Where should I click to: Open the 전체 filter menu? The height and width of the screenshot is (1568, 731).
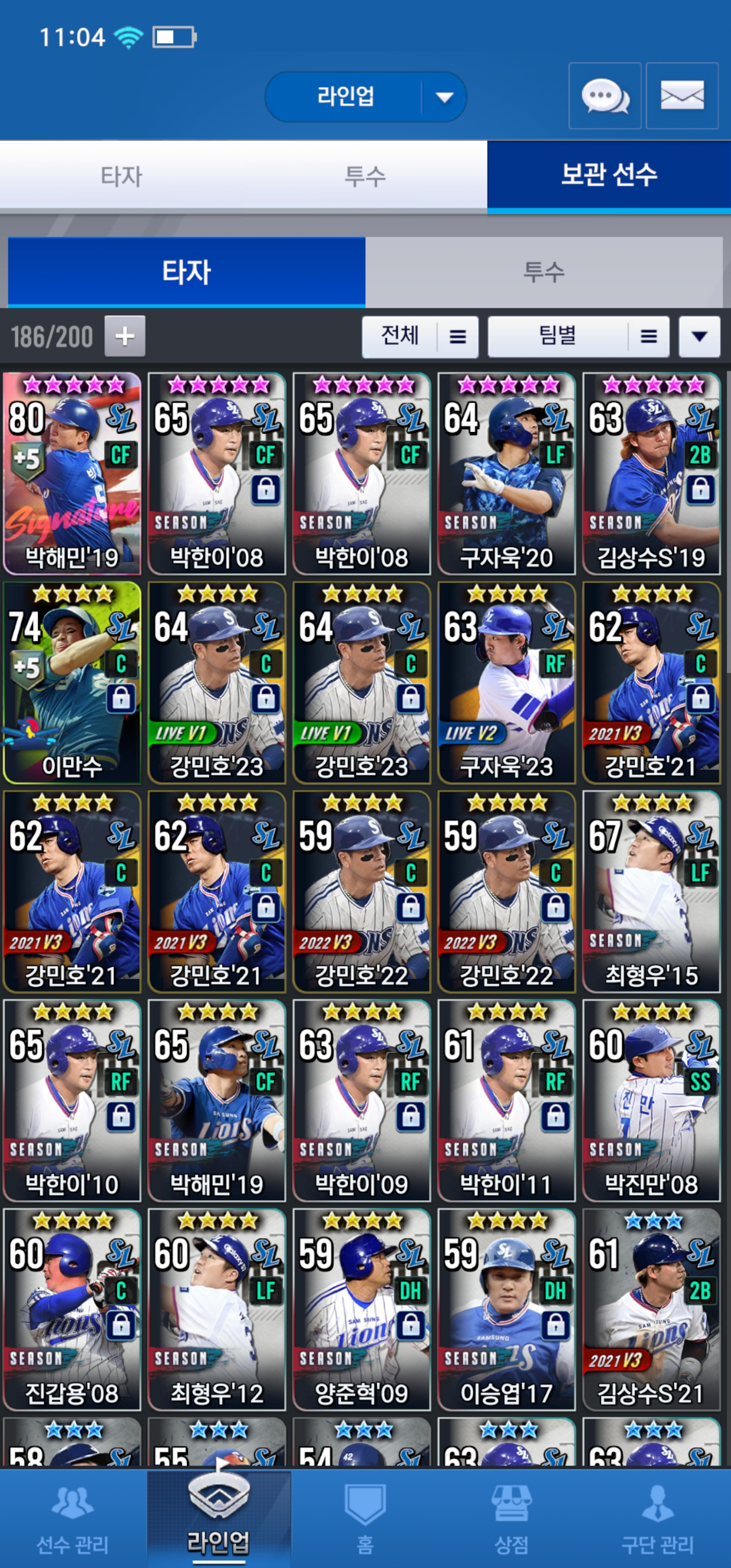[x=419, y=336]
